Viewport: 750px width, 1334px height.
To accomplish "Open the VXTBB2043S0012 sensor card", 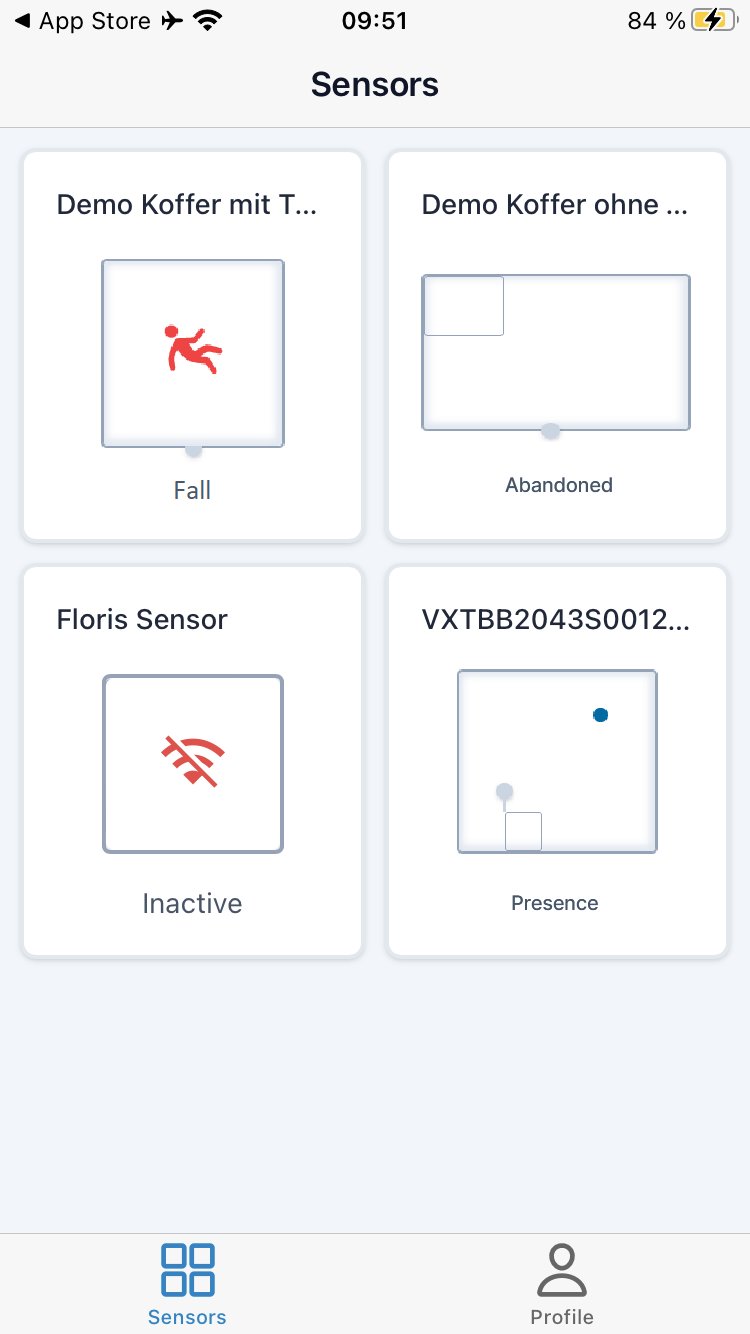I will tap(557, 761).
